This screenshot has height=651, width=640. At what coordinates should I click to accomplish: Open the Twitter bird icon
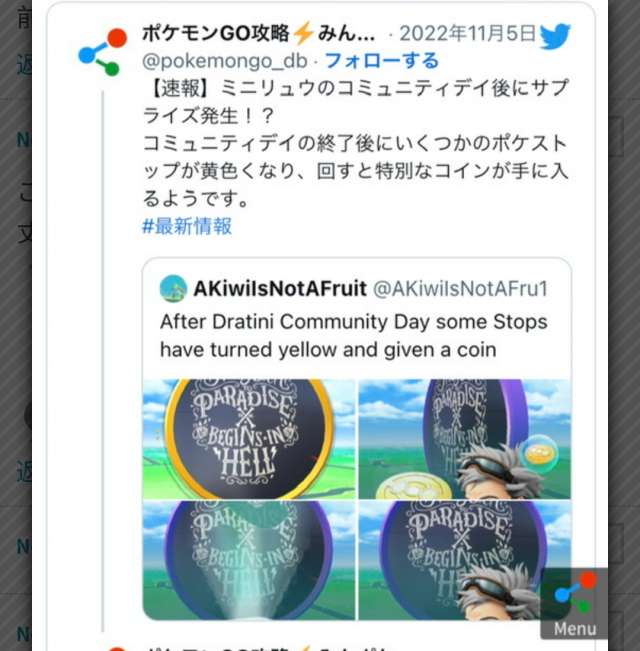(x=555, y=35)
